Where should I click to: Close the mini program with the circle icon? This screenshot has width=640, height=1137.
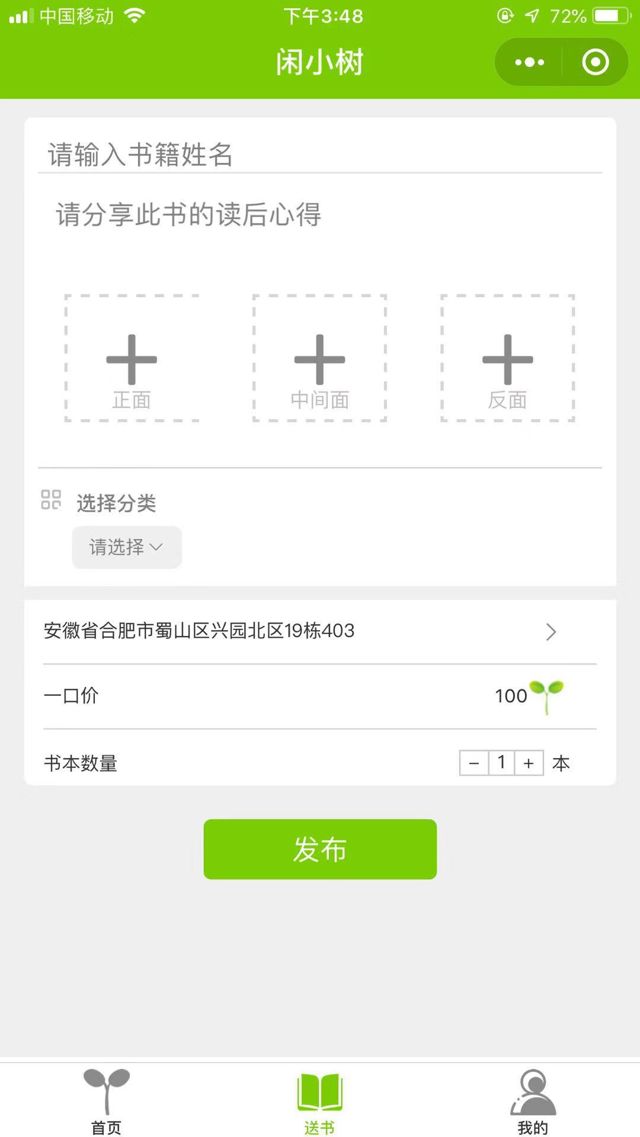(x=595, y=62)
